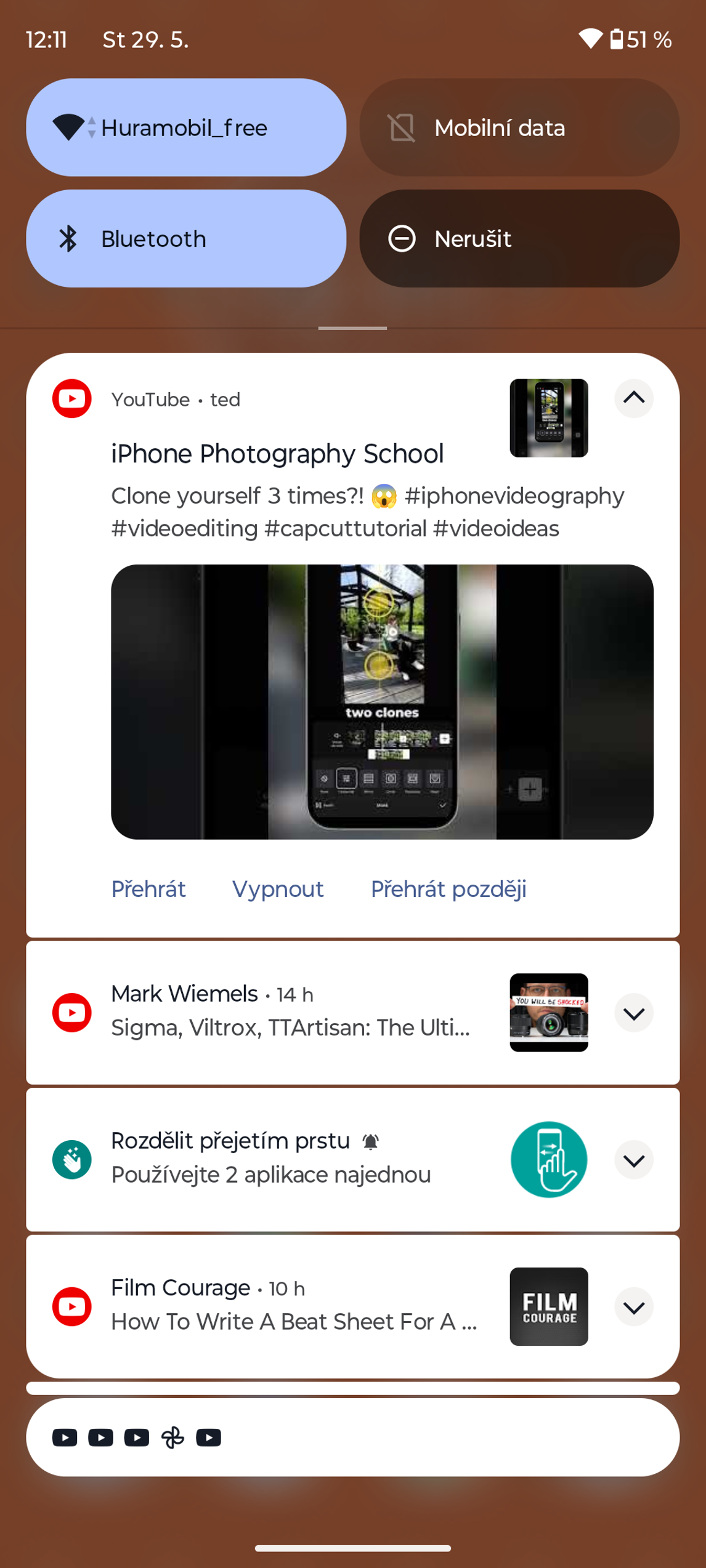The height and width of the screenshot is (1568, 706).
Task: Tap Vypnout on the YouTube notification
Action: (278, 889)
